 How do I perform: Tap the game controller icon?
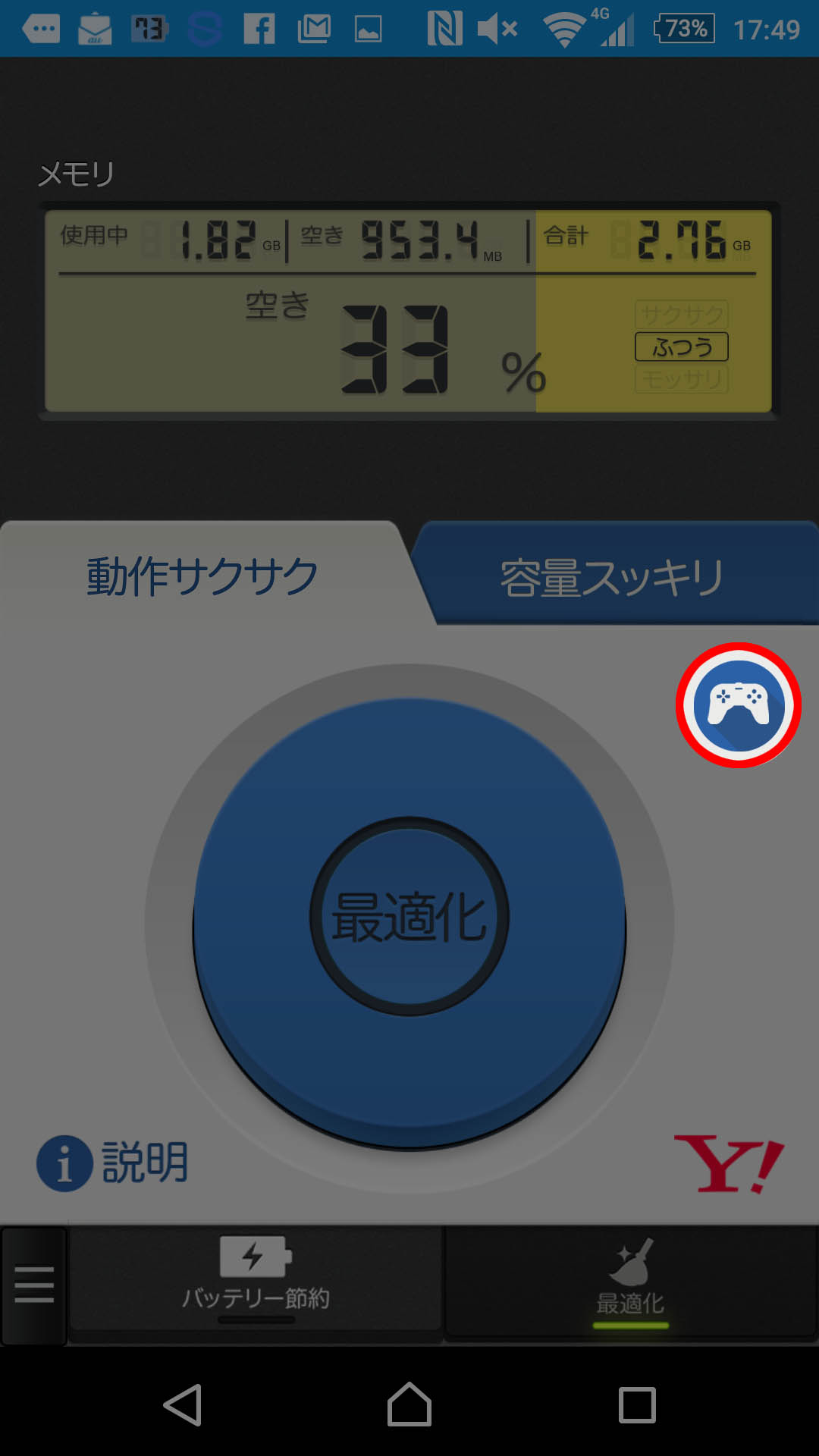[738, 705]
